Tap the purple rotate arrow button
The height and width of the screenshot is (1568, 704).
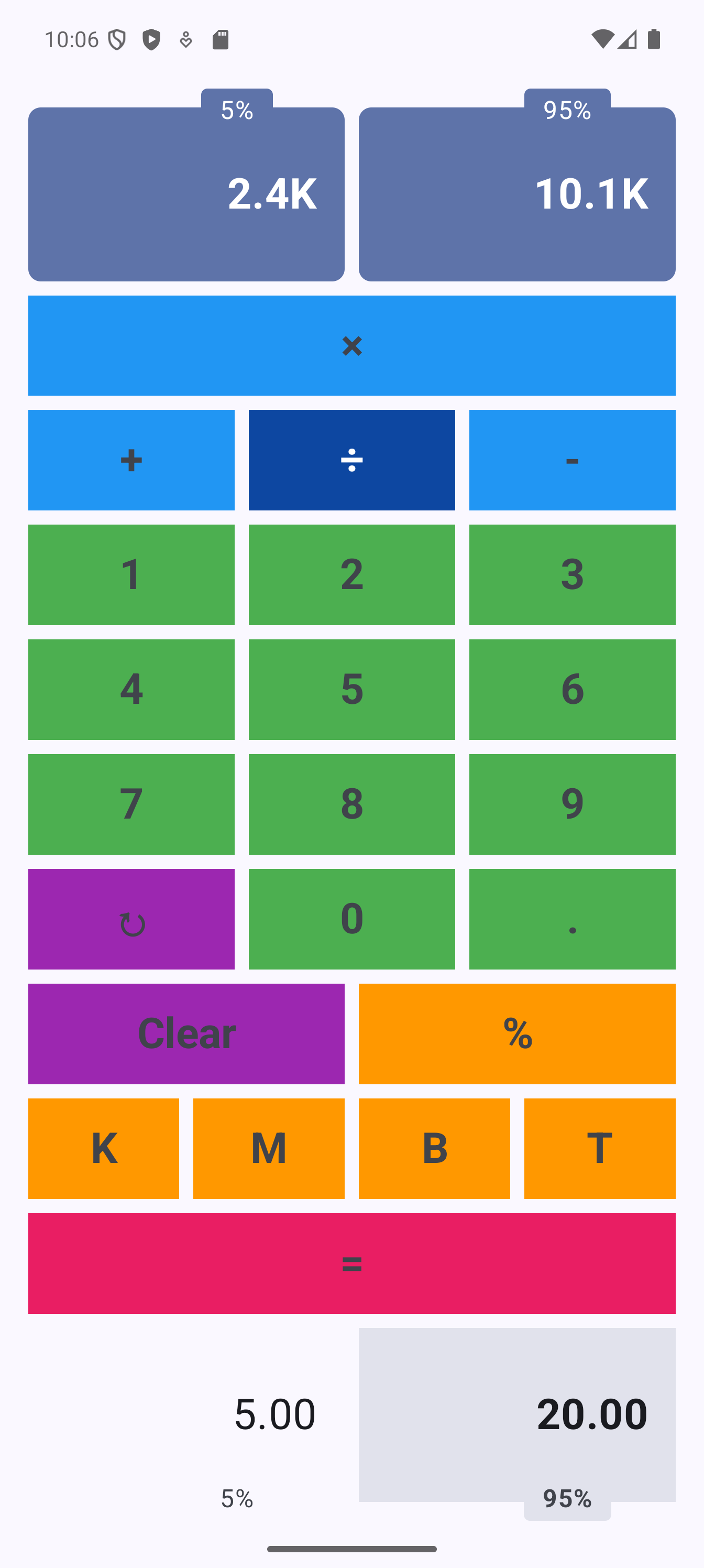[x=131, y=919]
